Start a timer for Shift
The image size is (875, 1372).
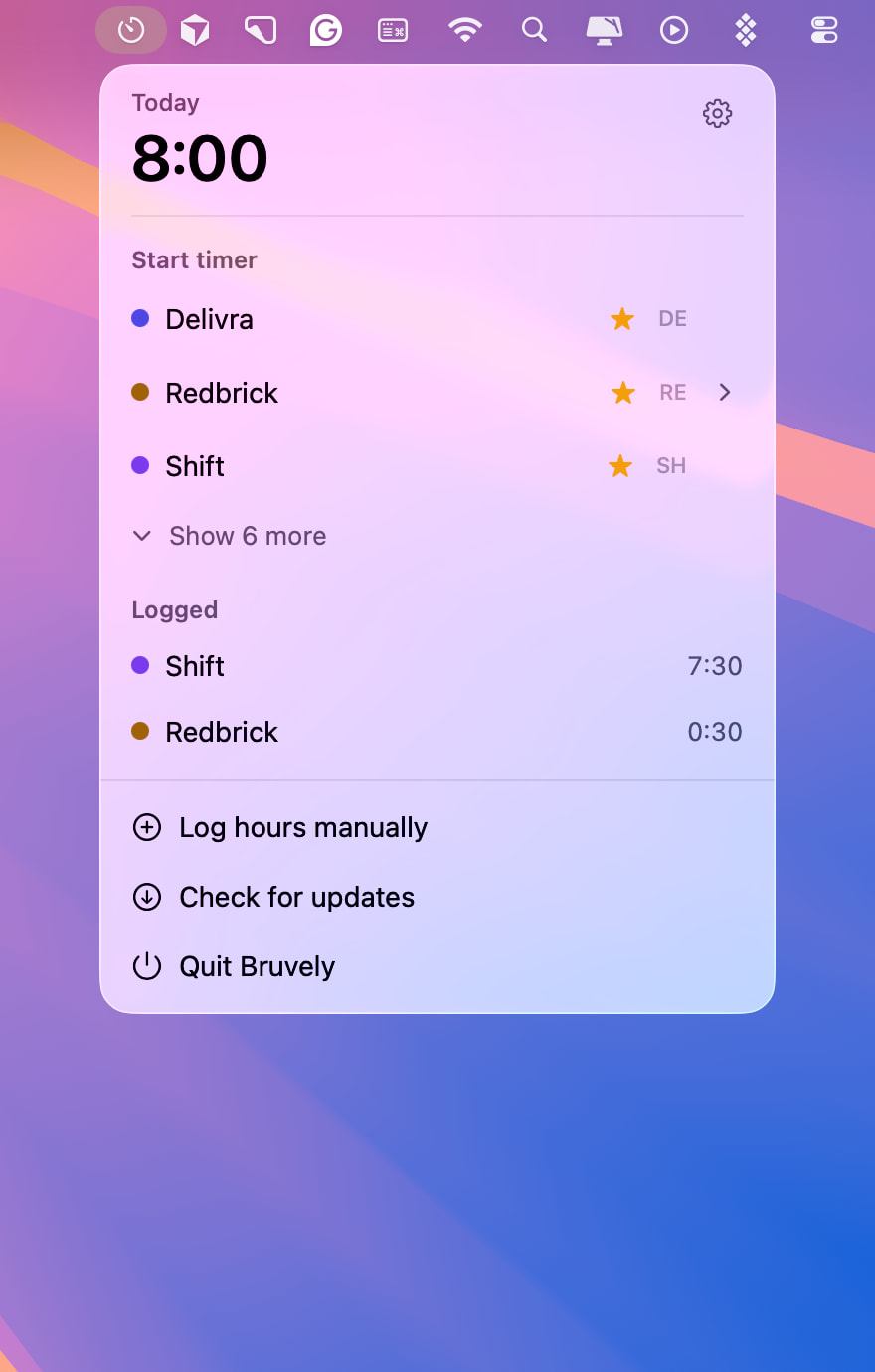pos(437,466)
